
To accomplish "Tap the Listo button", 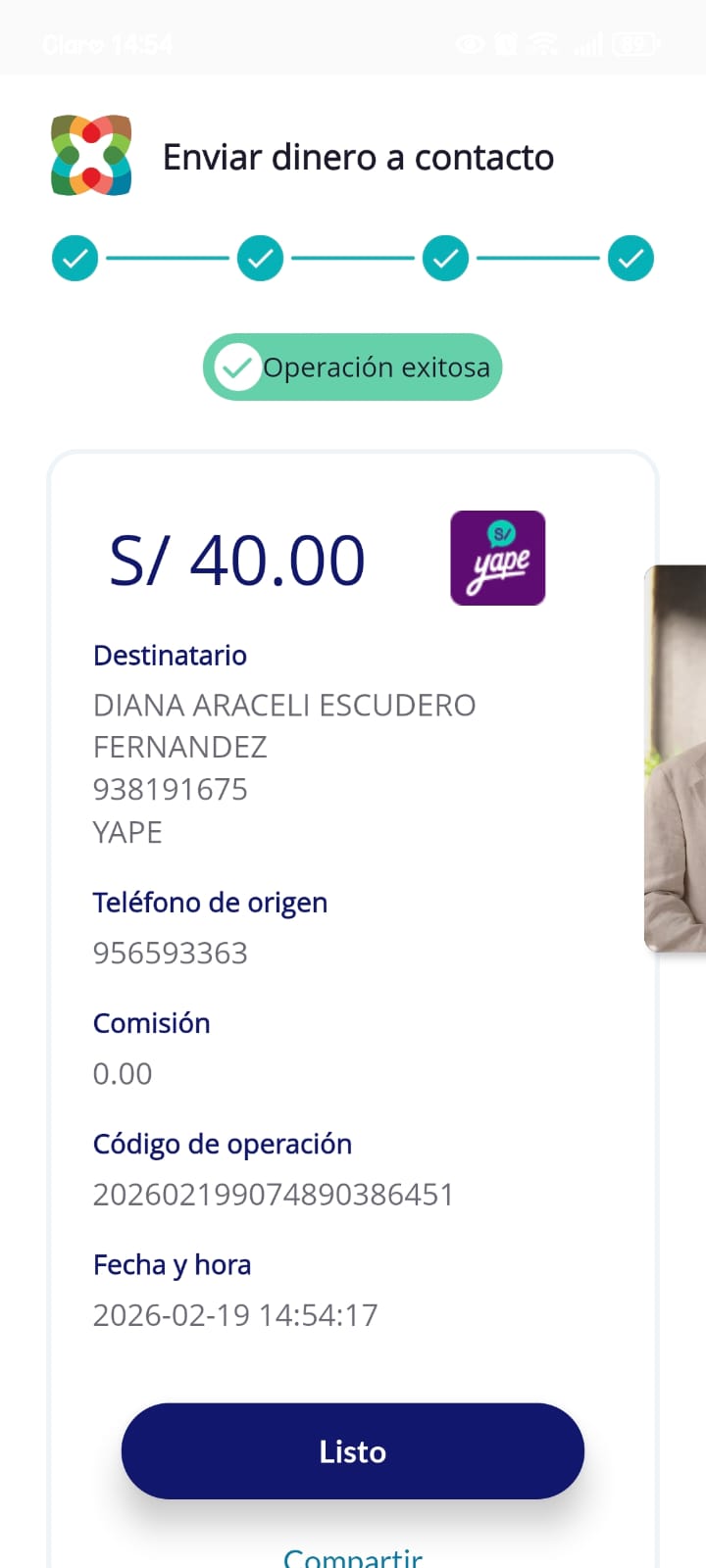I will [x=352, y=1451].
